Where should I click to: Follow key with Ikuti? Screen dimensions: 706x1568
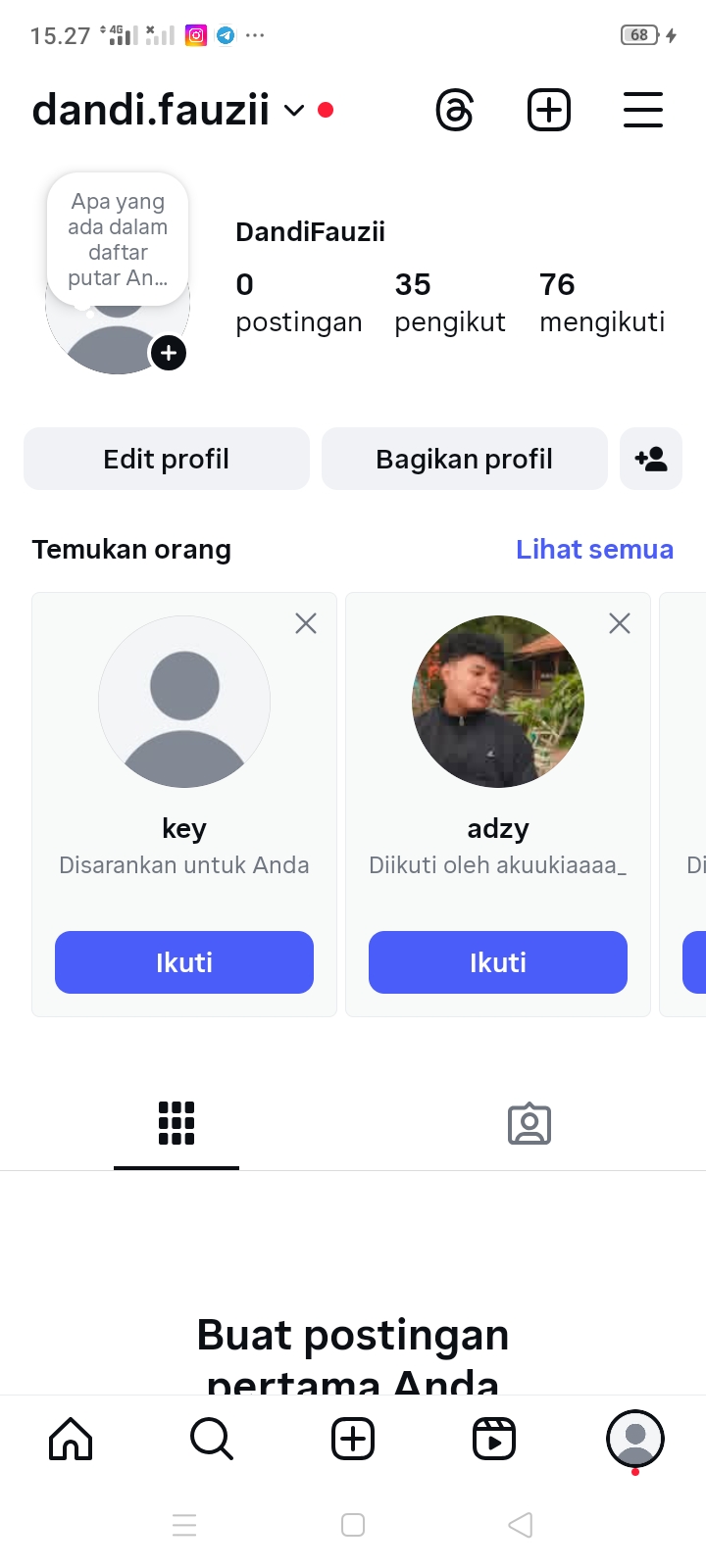(184, 962)
